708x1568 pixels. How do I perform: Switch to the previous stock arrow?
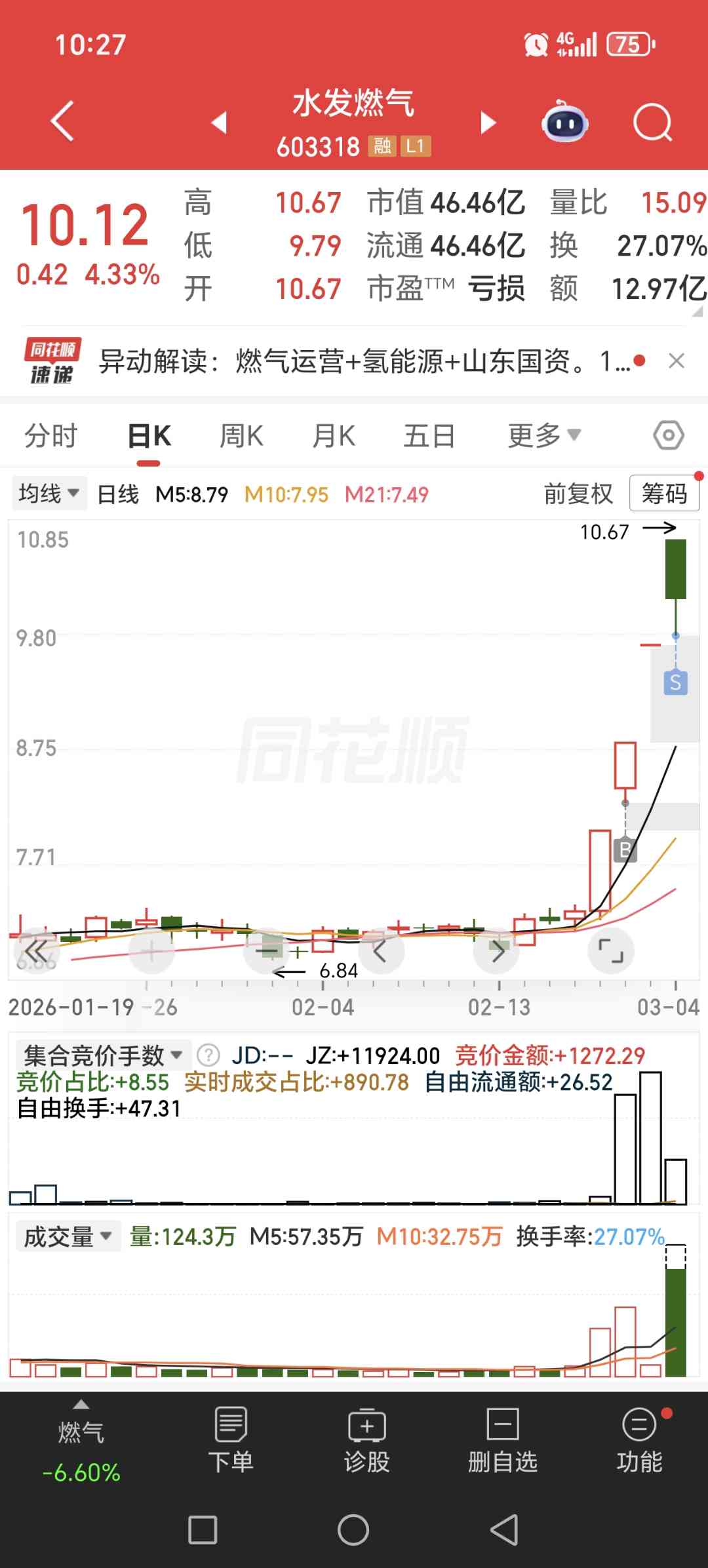pos(219,123)
